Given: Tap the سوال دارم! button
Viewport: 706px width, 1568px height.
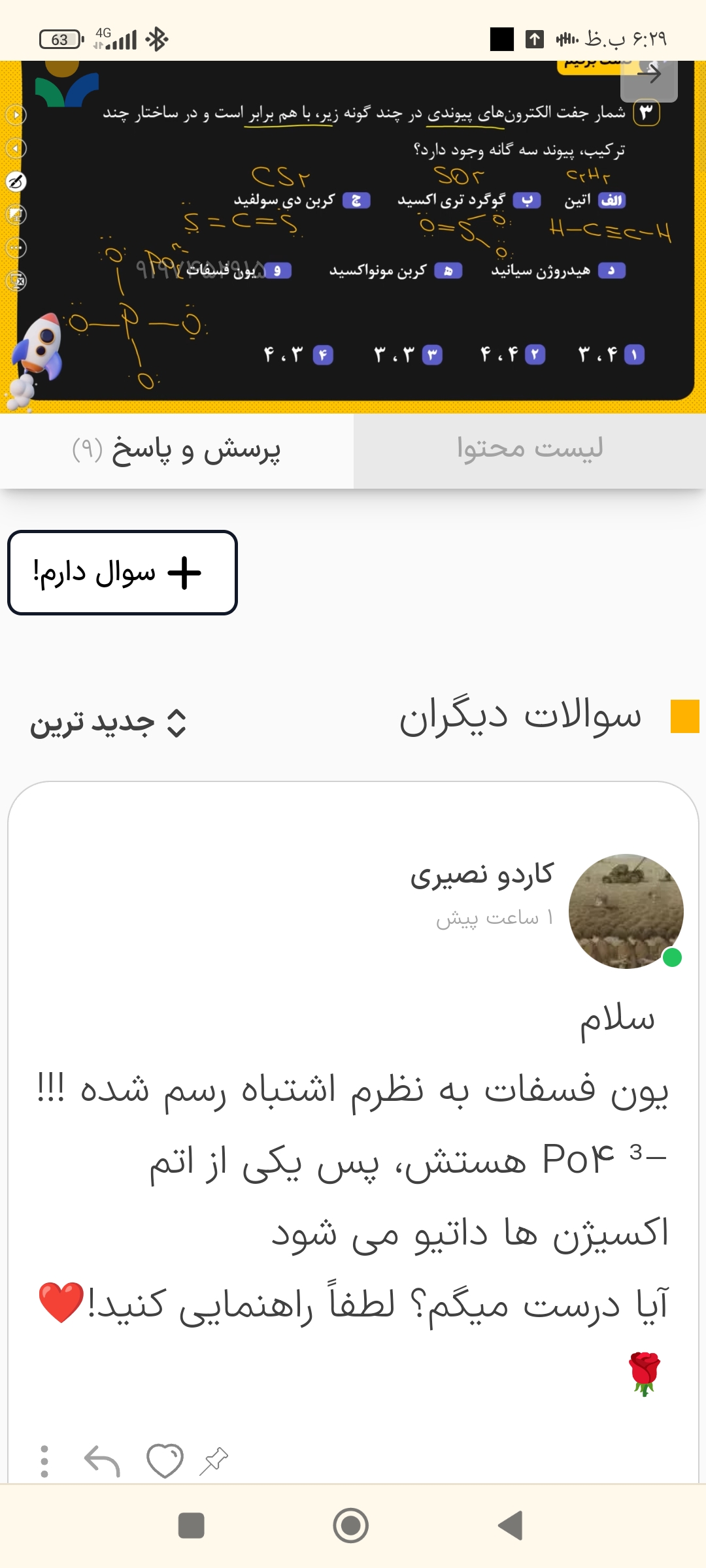Looking at the screenshot, I should [x=122, y=572].
